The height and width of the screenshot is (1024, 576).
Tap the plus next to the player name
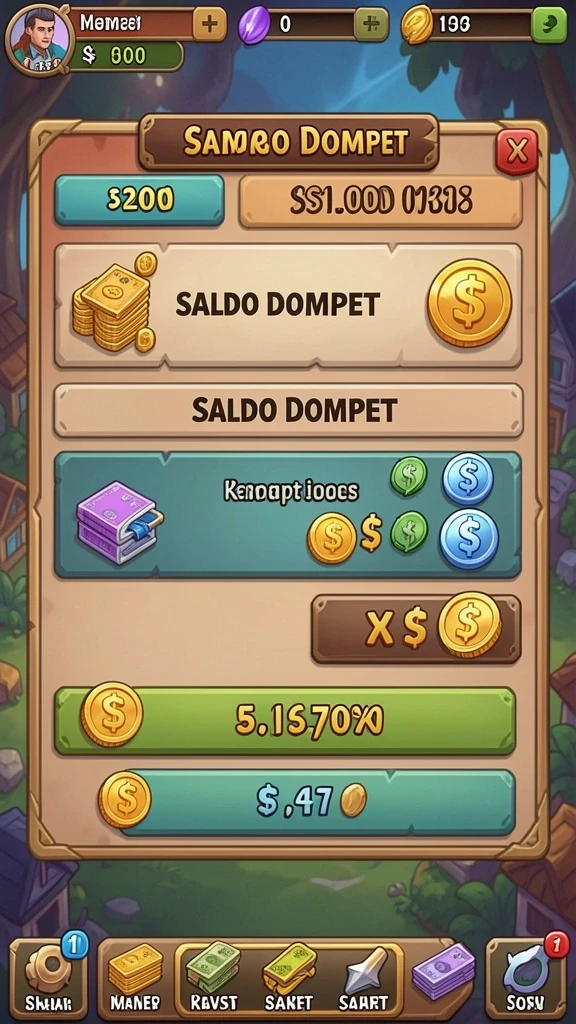pyautogui.click(x=210, y=25)
